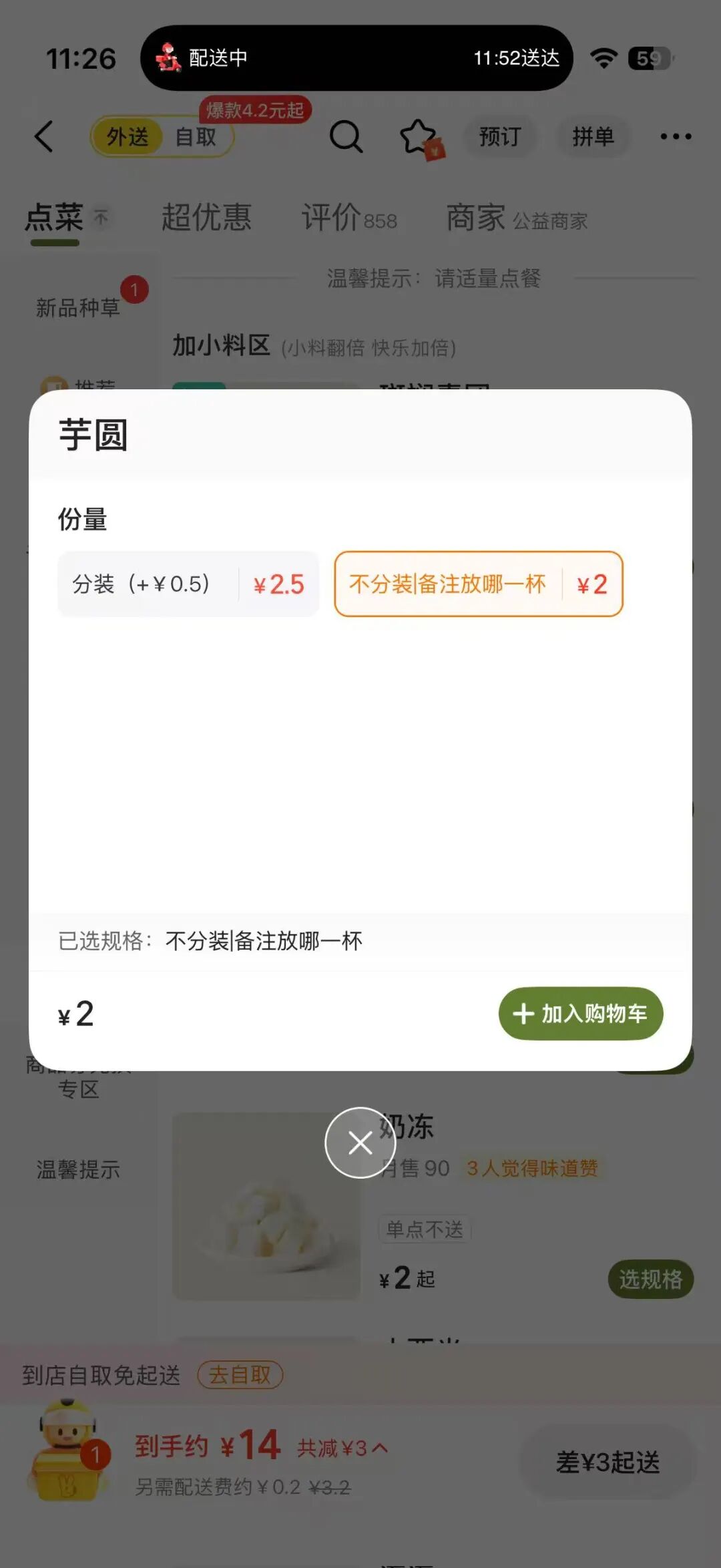Open the store search icon
The width and height of the screenshot is (721, 1568).
coord(346,137)
